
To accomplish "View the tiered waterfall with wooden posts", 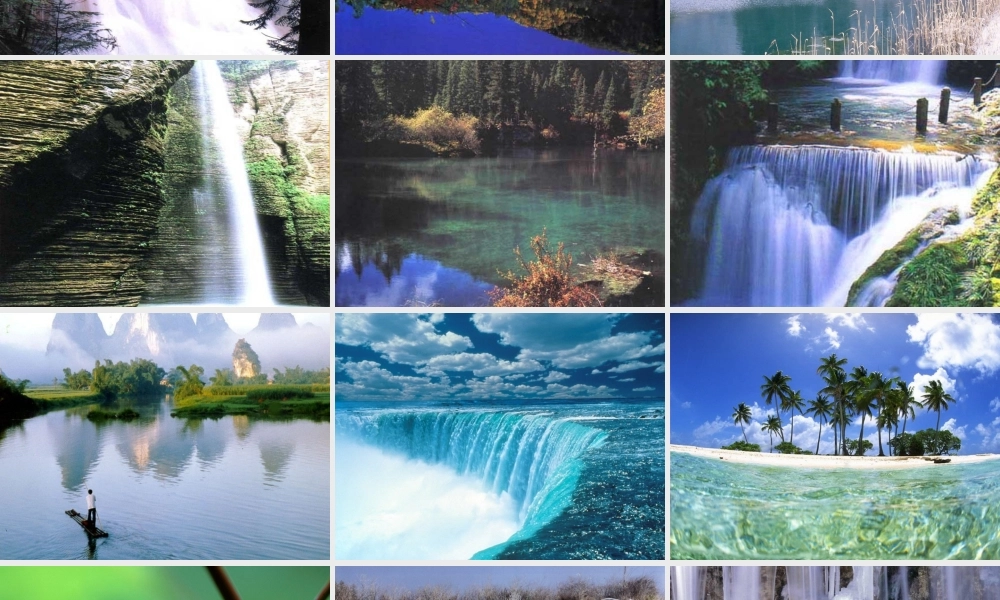I will (835, 183).
